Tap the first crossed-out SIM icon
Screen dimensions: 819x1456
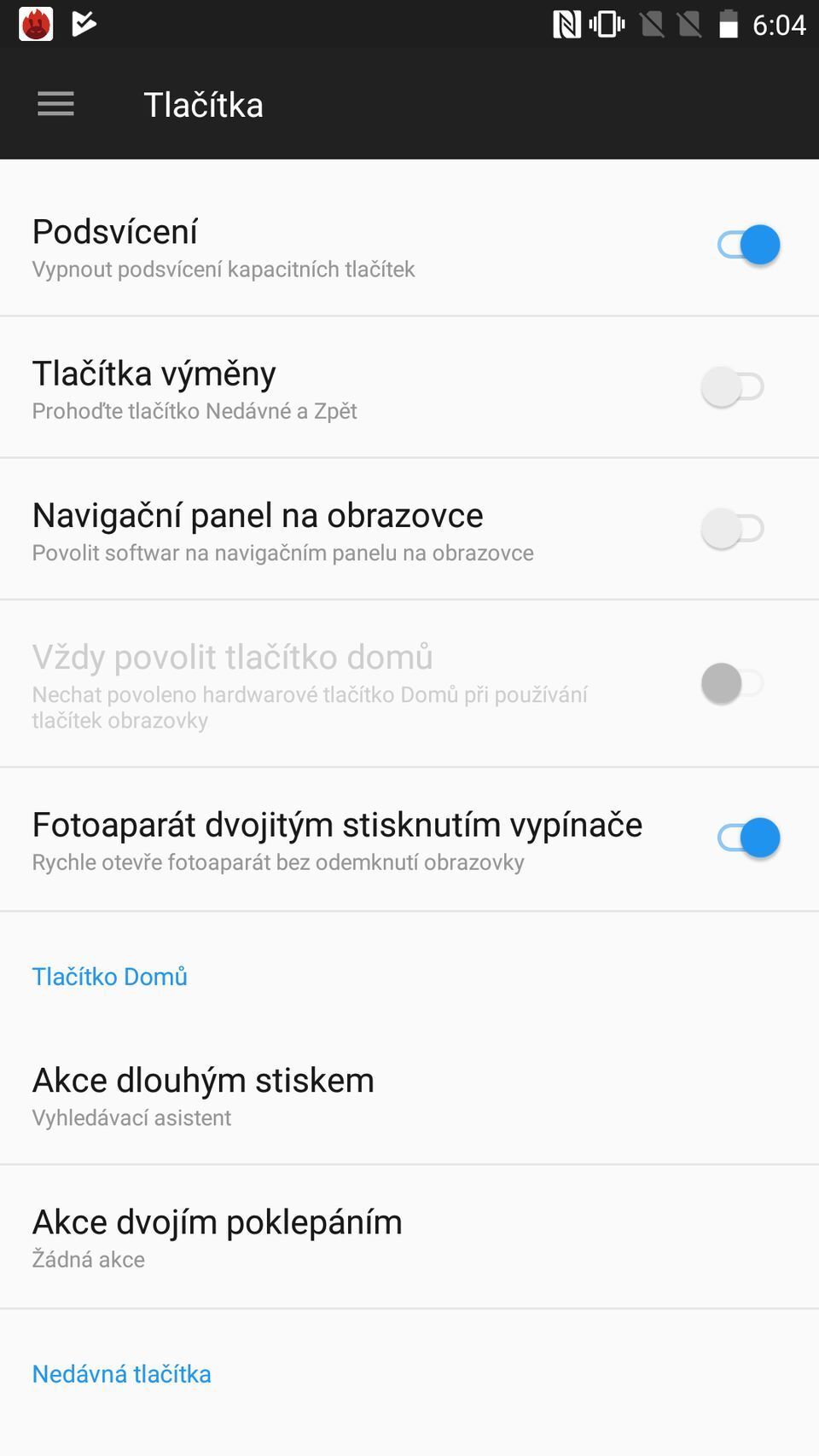652,25
